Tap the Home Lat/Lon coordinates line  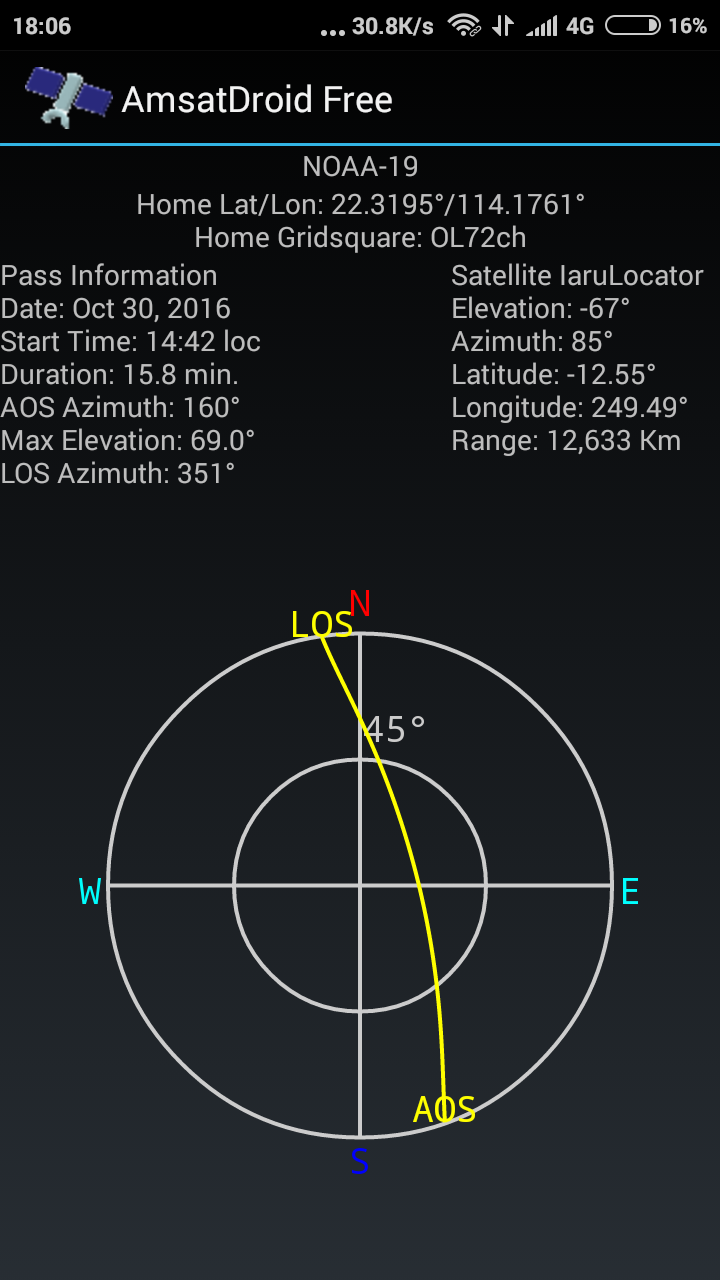(x=360, y=204)
